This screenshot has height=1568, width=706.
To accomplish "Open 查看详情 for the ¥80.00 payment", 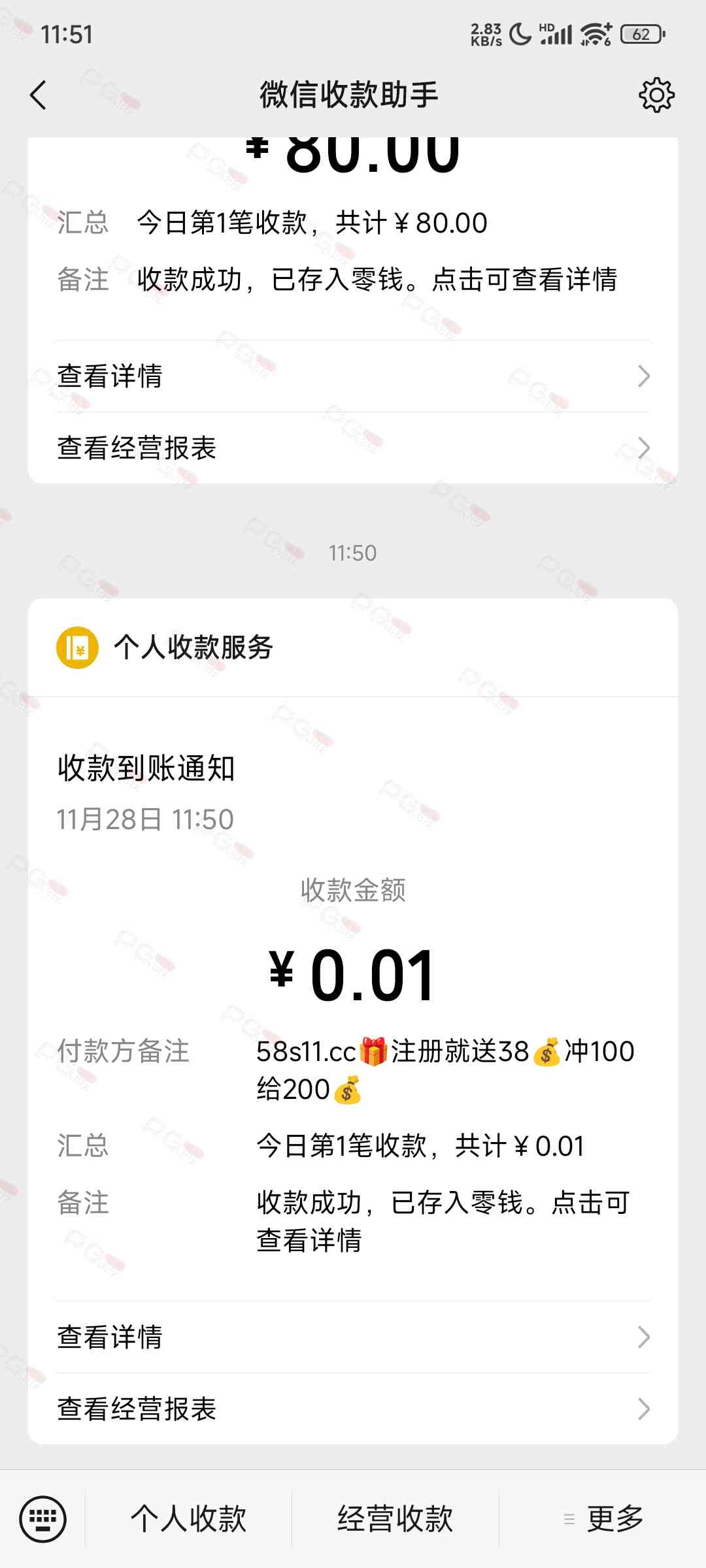I will click(353, 376).
